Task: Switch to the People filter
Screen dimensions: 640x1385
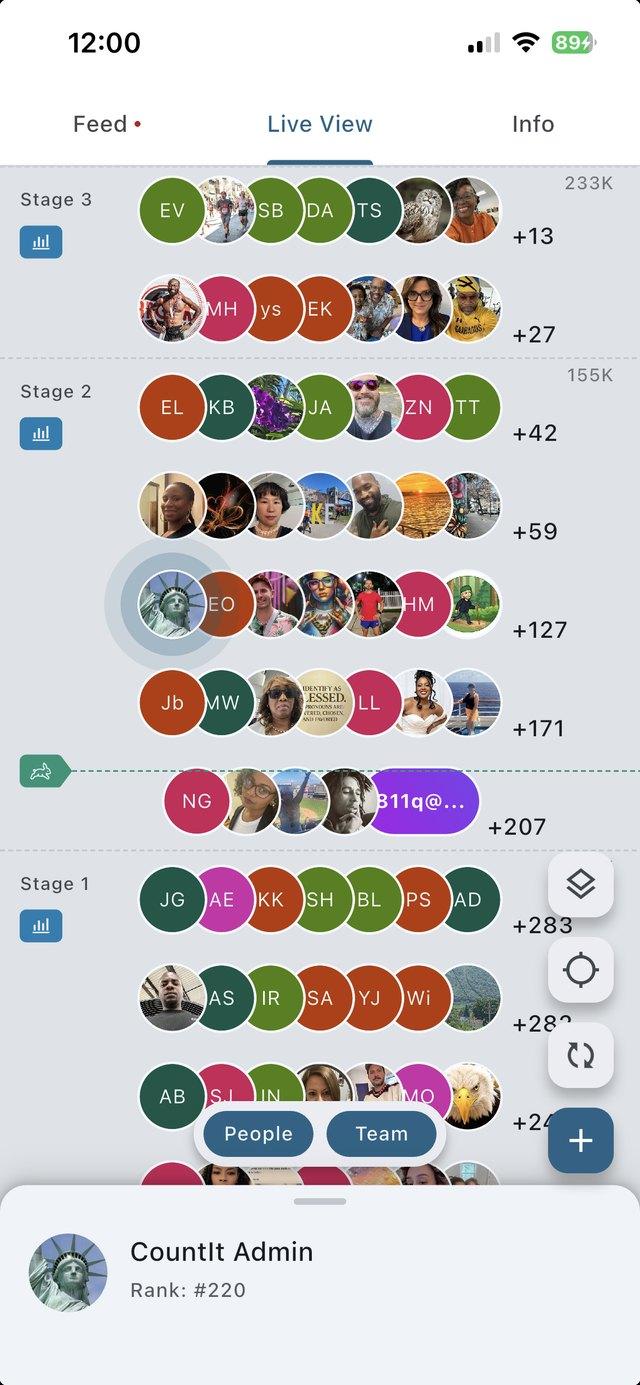Action: (258, 1134)
